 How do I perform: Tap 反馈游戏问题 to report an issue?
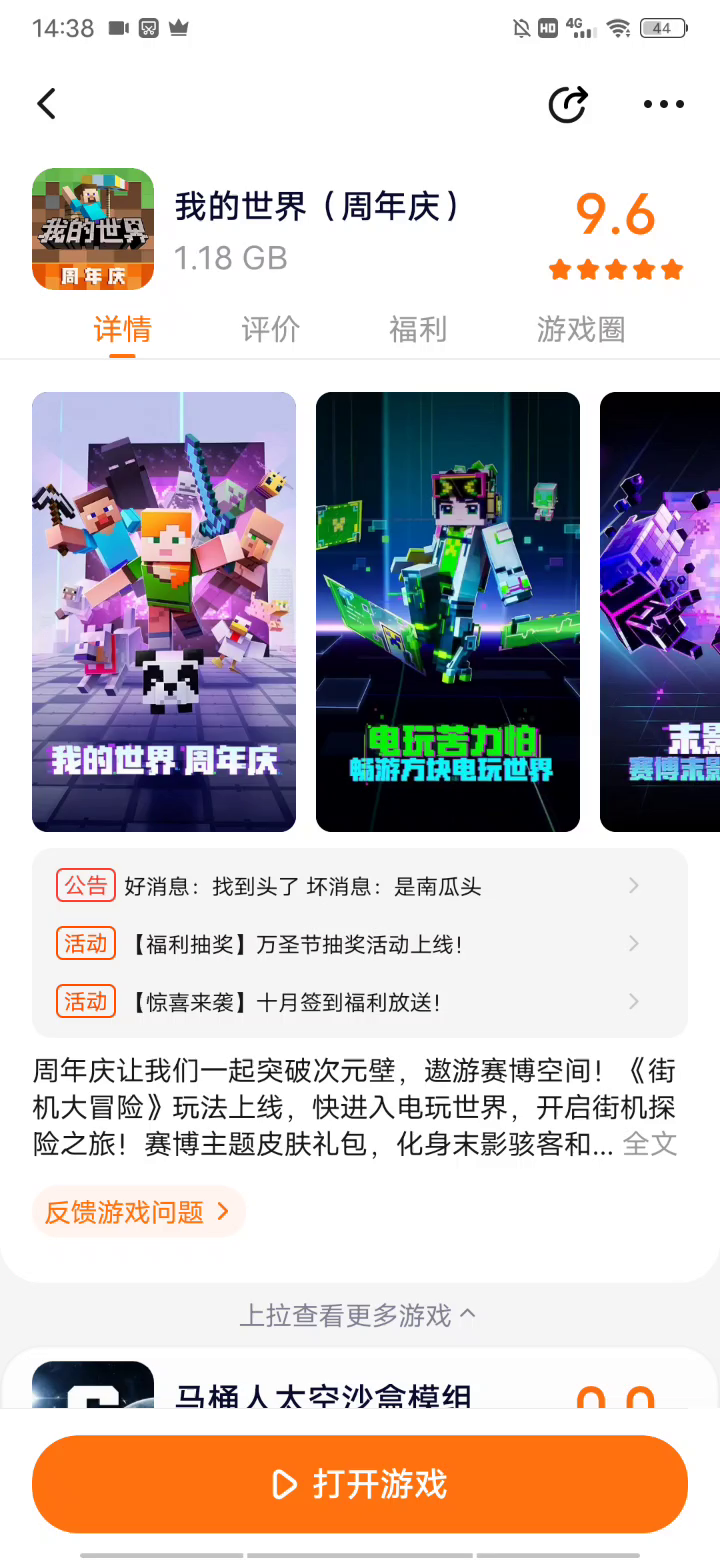pos(138,1212)
